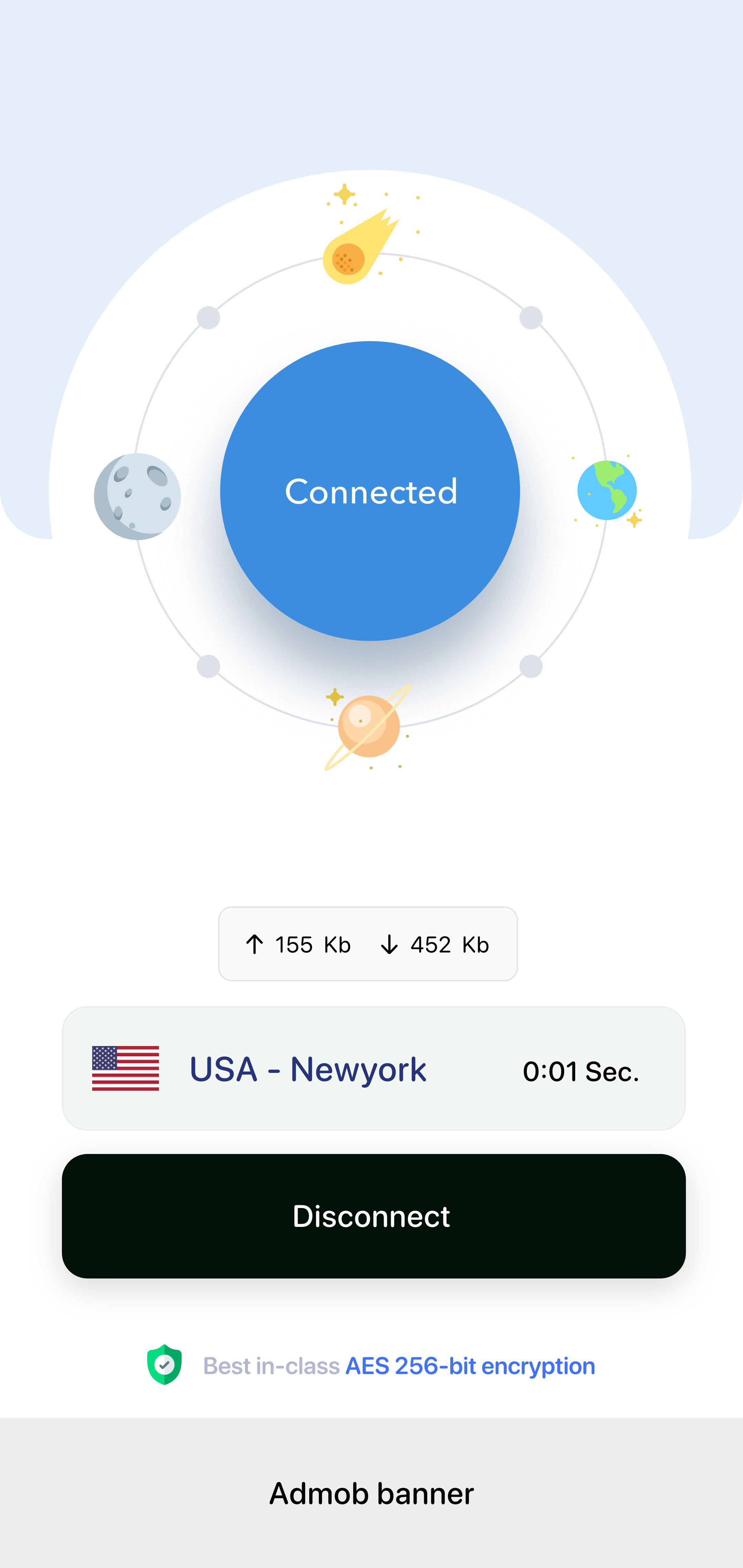743x1568 pixels.
Task: Open the Admob banner ad
Action: pos(371,1492)
